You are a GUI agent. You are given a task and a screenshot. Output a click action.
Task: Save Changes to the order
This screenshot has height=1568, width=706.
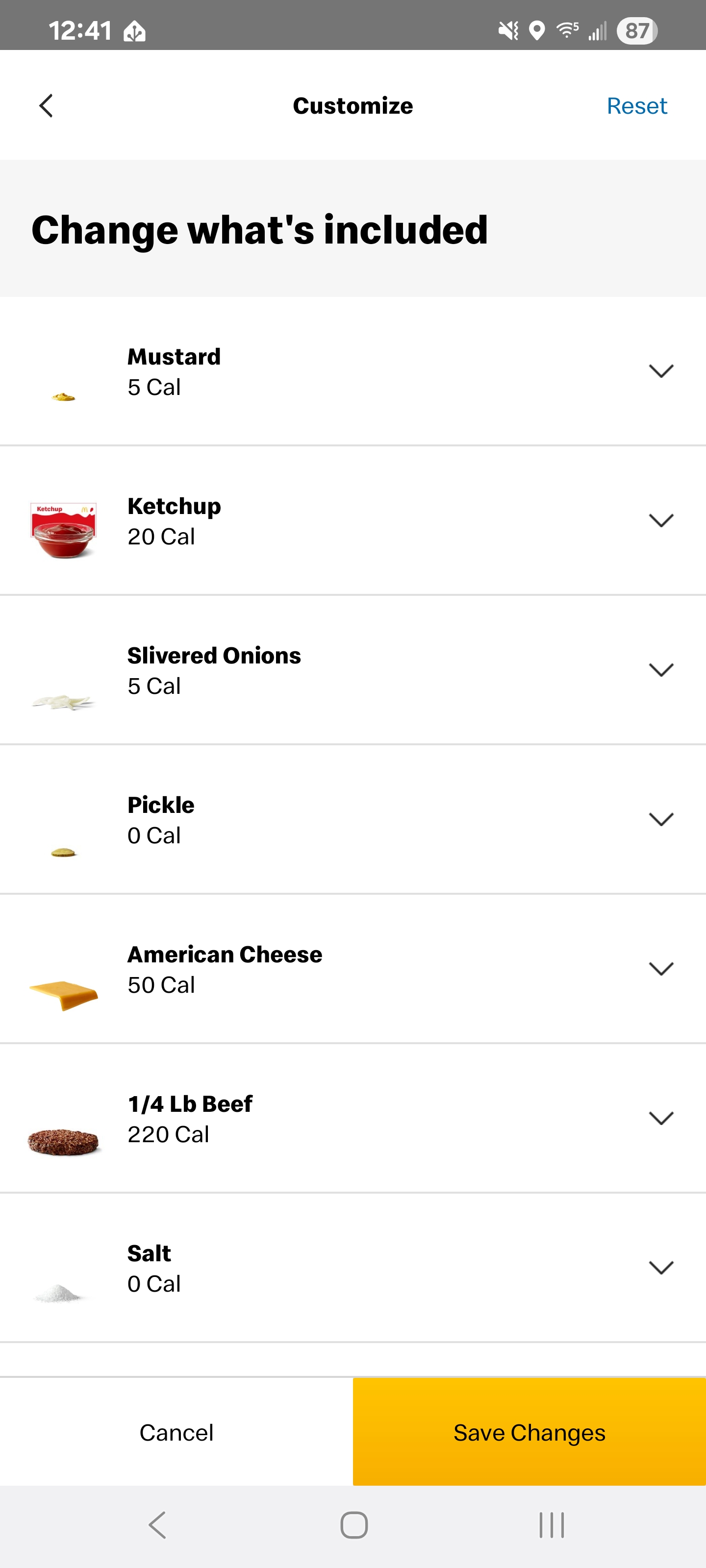(x=529, y=1432)
